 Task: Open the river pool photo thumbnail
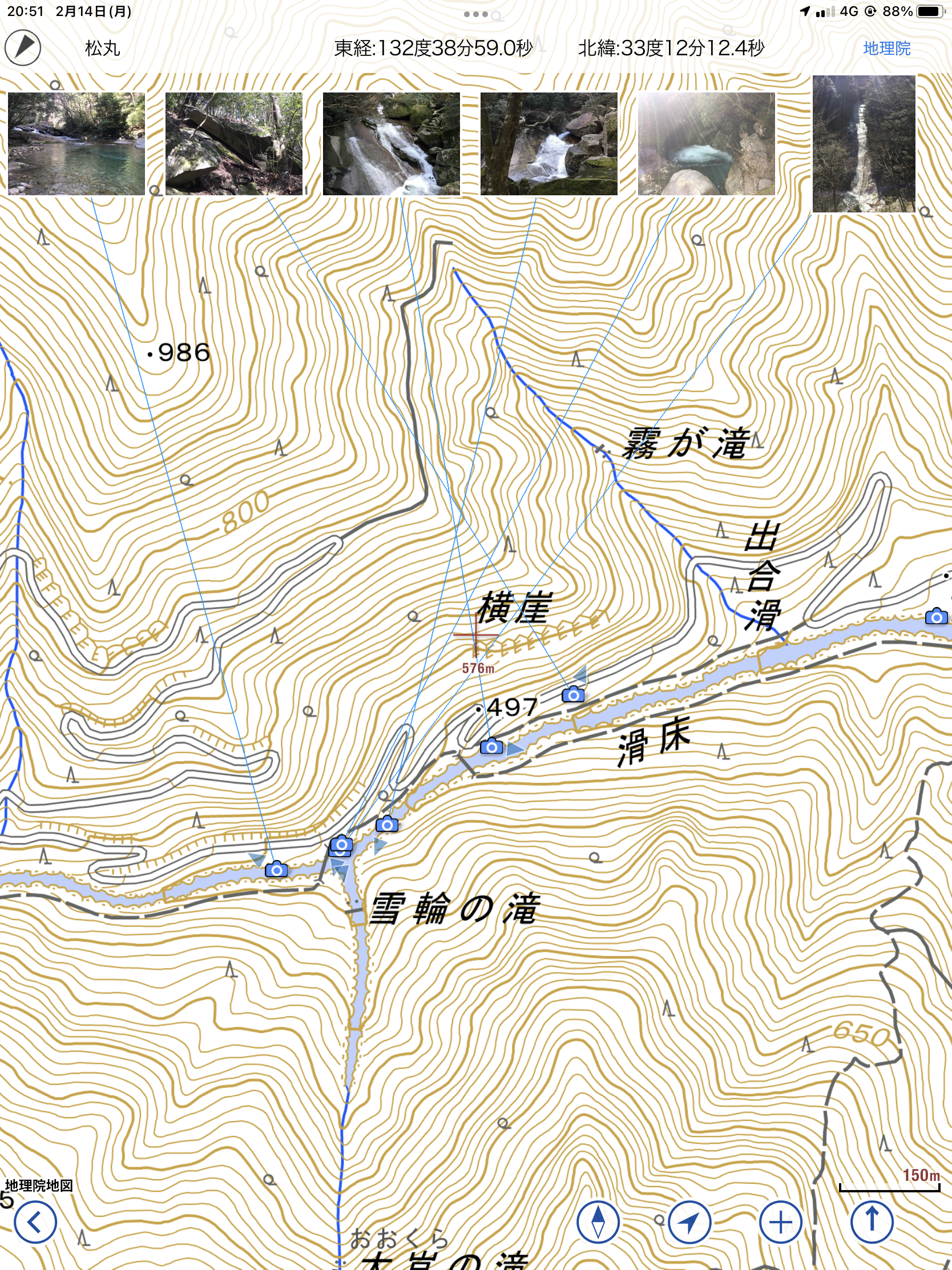76,144
